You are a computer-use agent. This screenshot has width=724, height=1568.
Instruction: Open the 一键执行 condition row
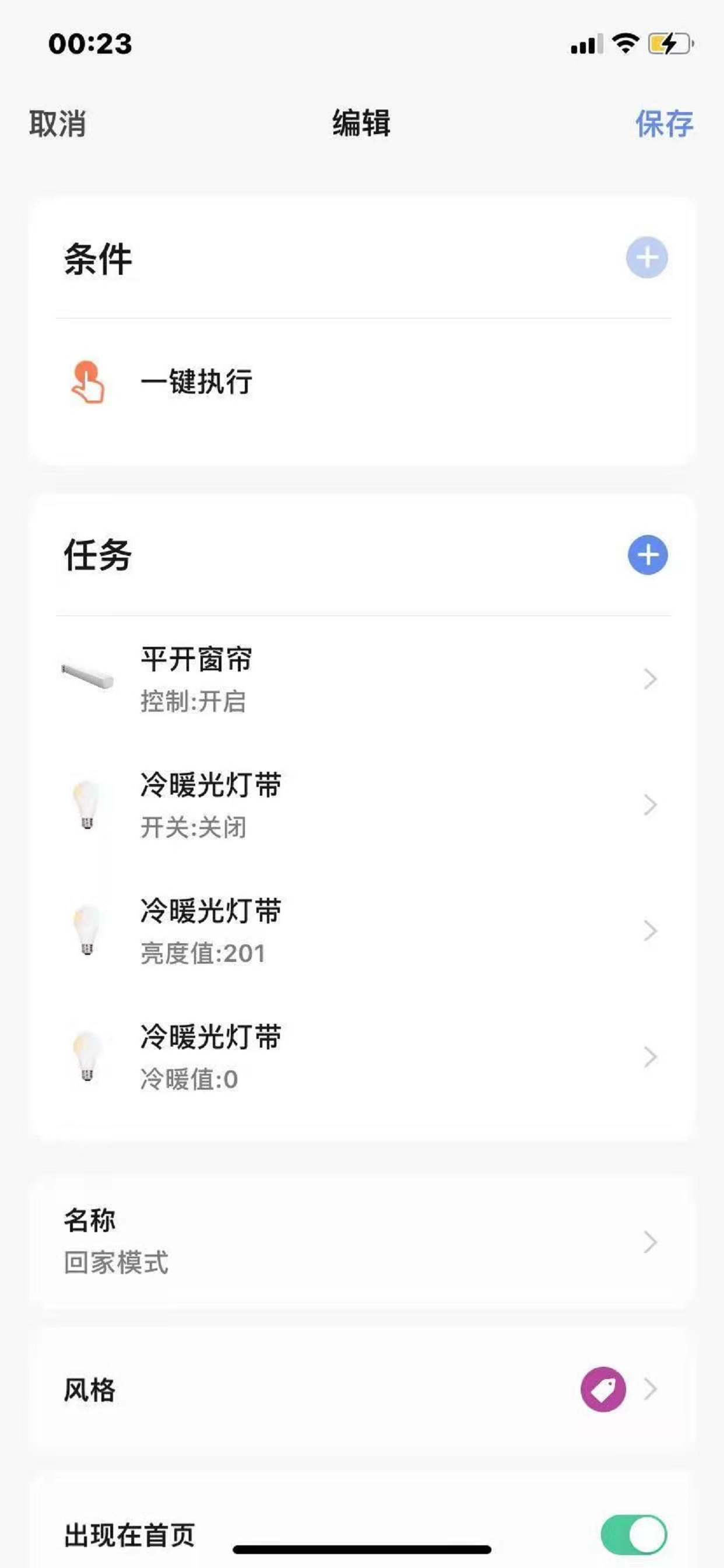(x=362, y=382)
